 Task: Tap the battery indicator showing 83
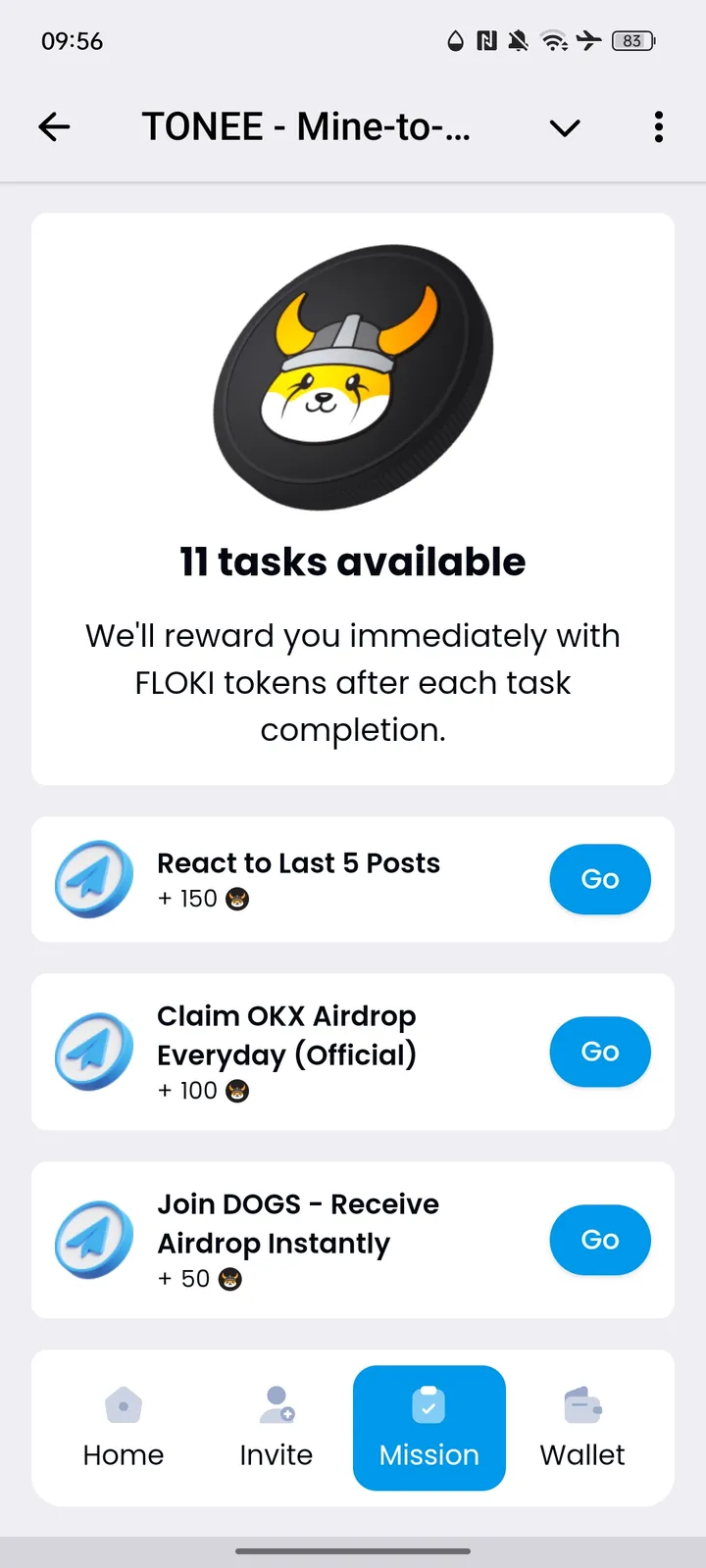pos(632,41)
